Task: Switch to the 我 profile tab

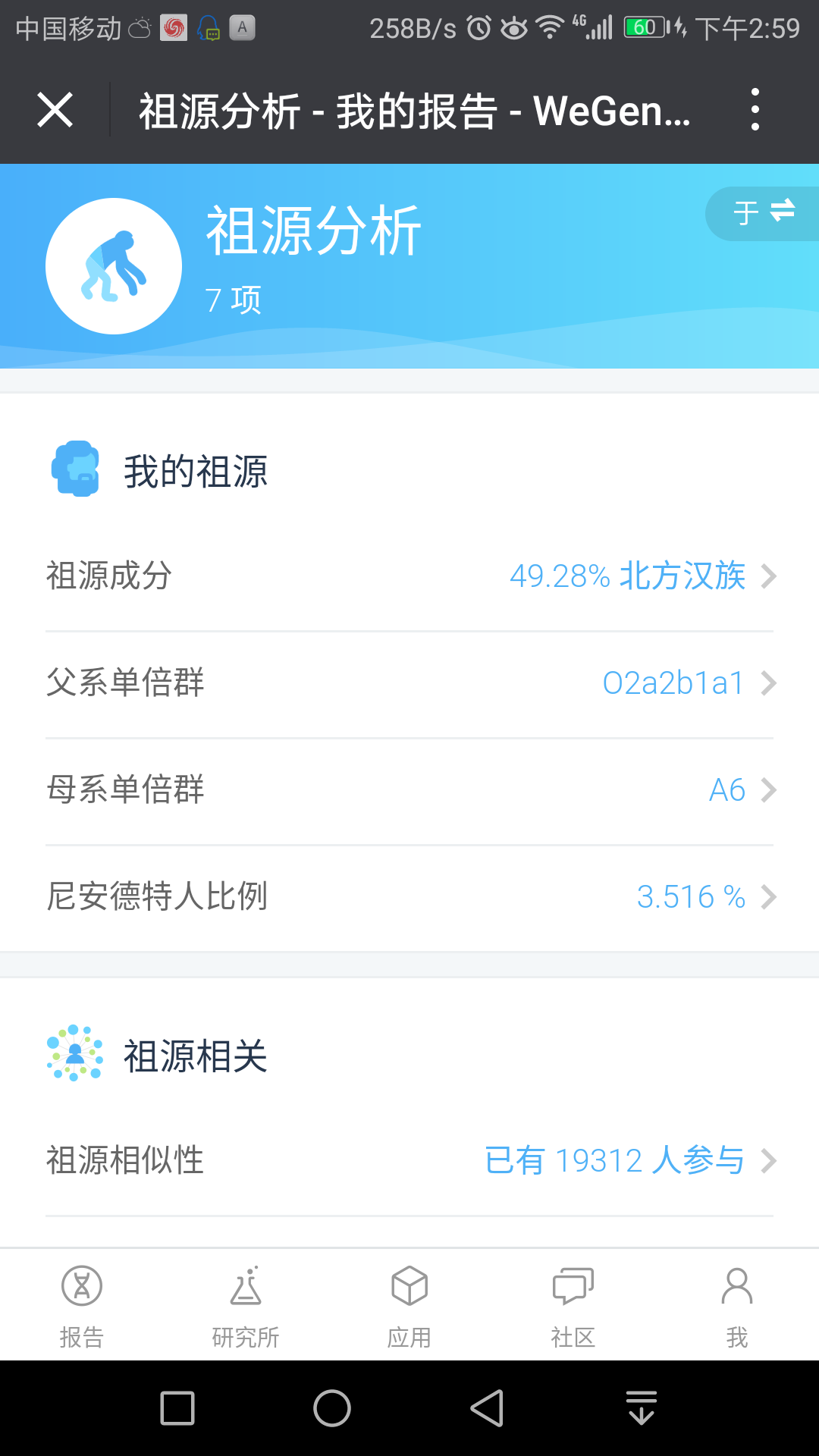Action: 737,1306
